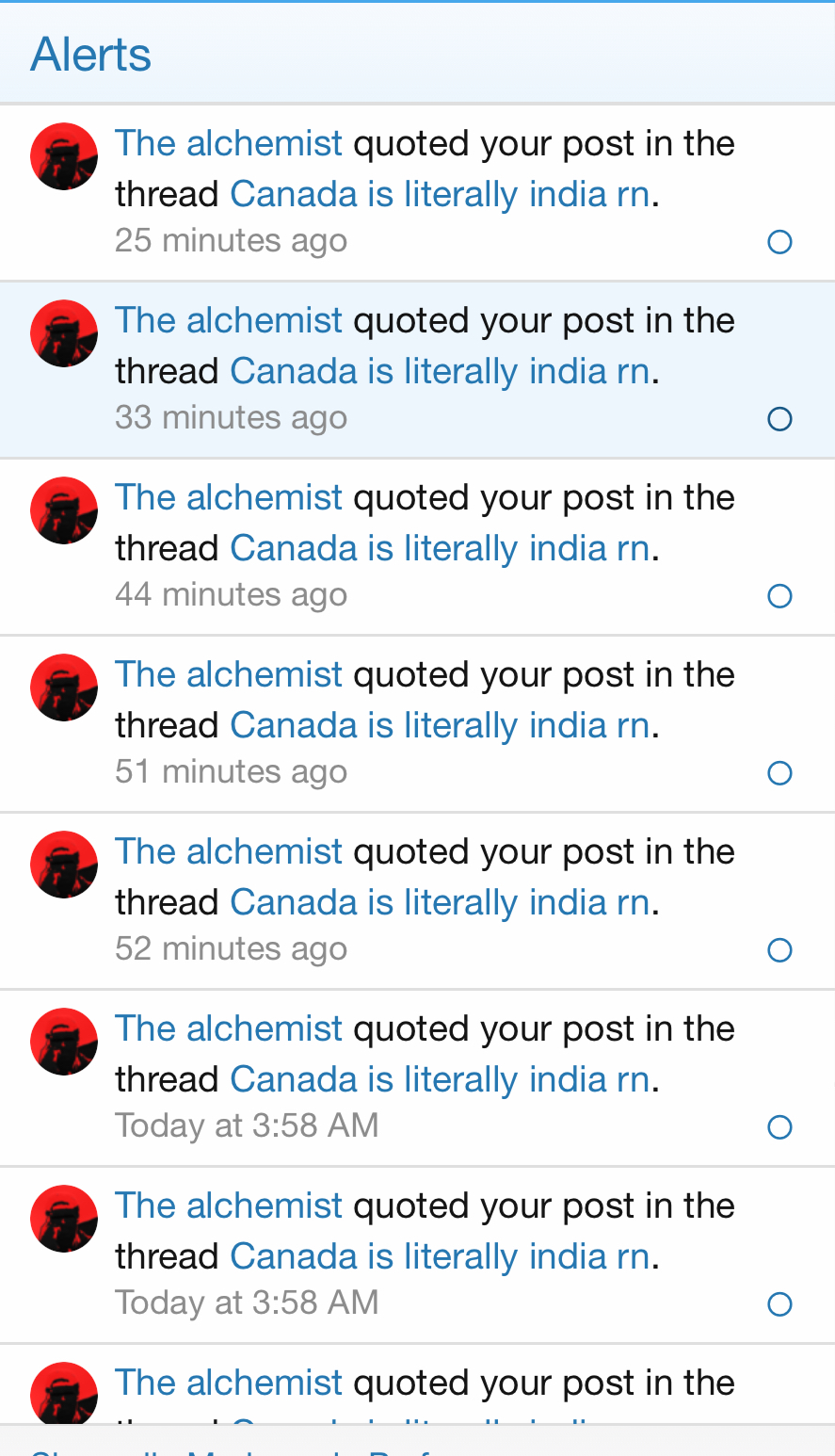Tap The alchemist's avatar in 33 minutes ago alert
Viewport: 835px width, 1456px height.
point(64,333)
